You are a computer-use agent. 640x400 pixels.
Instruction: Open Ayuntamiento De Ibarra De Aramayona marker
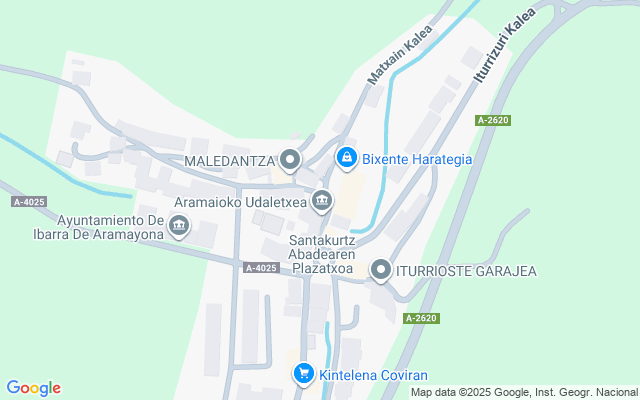[x=179, y=228]
